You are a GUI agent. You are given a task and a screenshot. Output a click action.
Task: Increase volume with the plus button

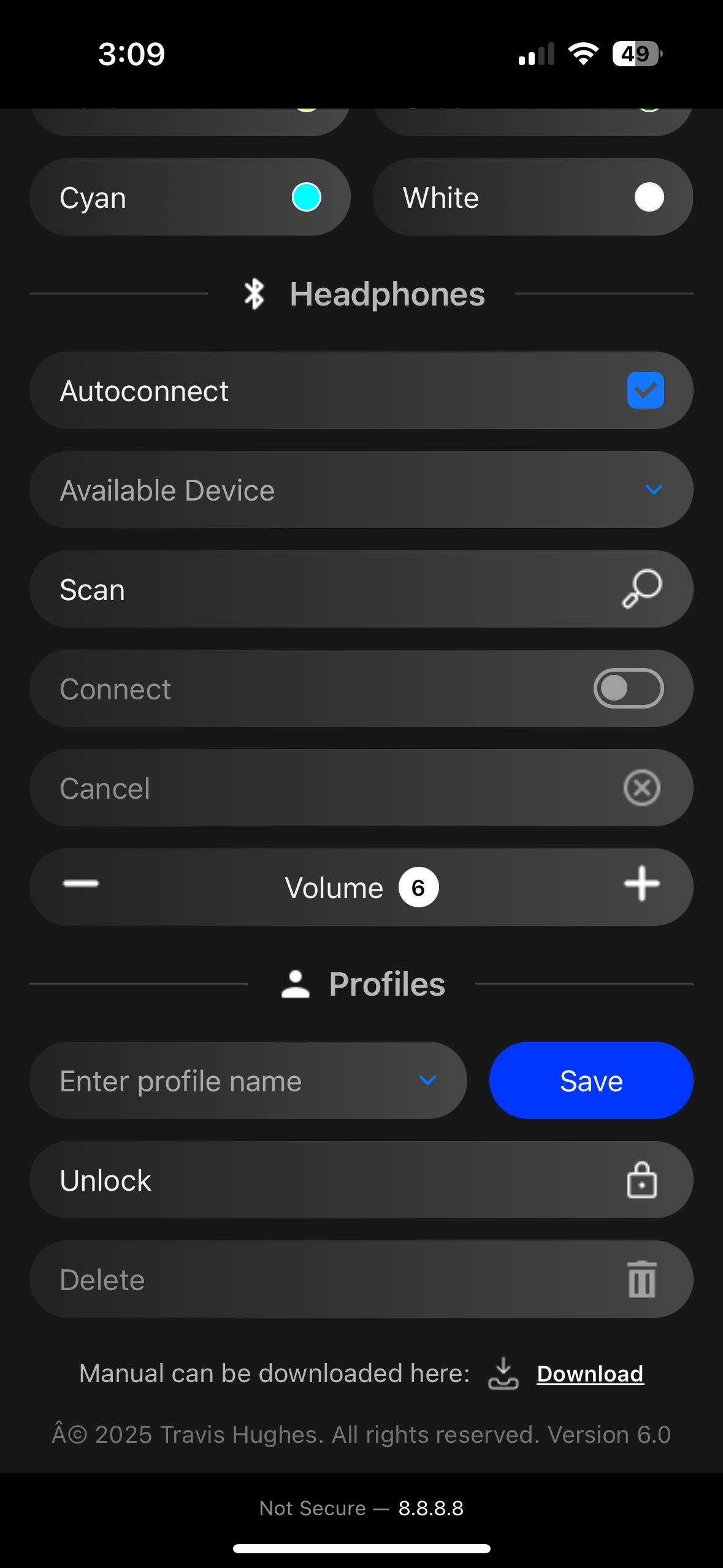(x=641, y=884)
